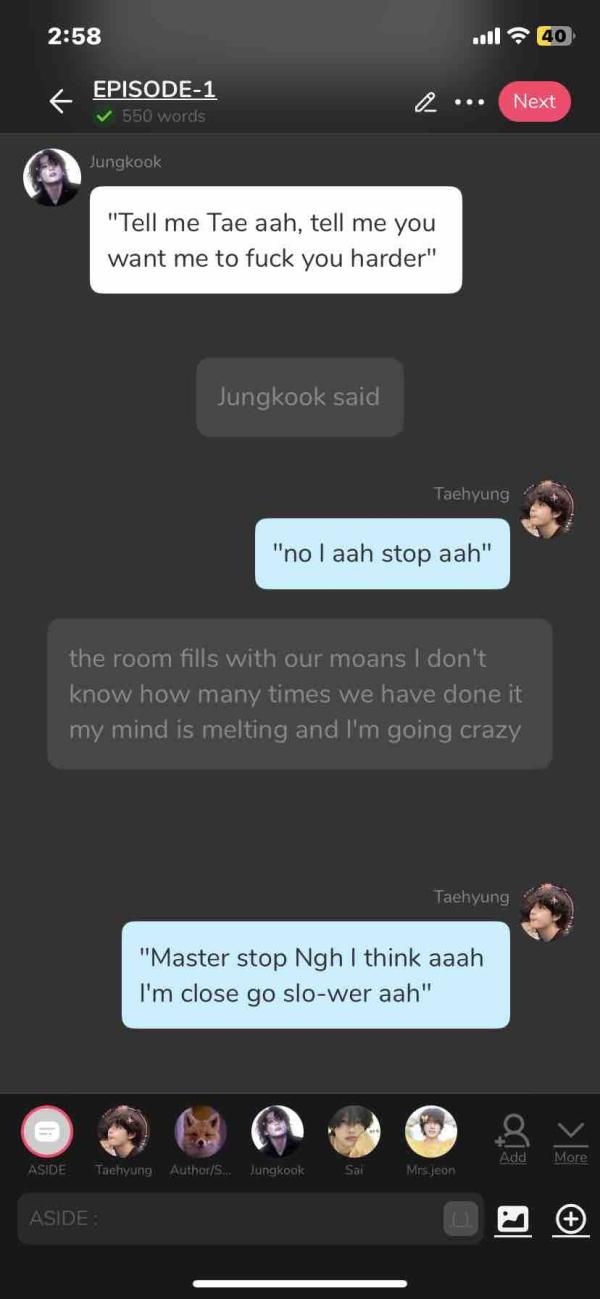Choose the Mrs.jeon character
This screenshot has height=1299, width=600.
431,1132
